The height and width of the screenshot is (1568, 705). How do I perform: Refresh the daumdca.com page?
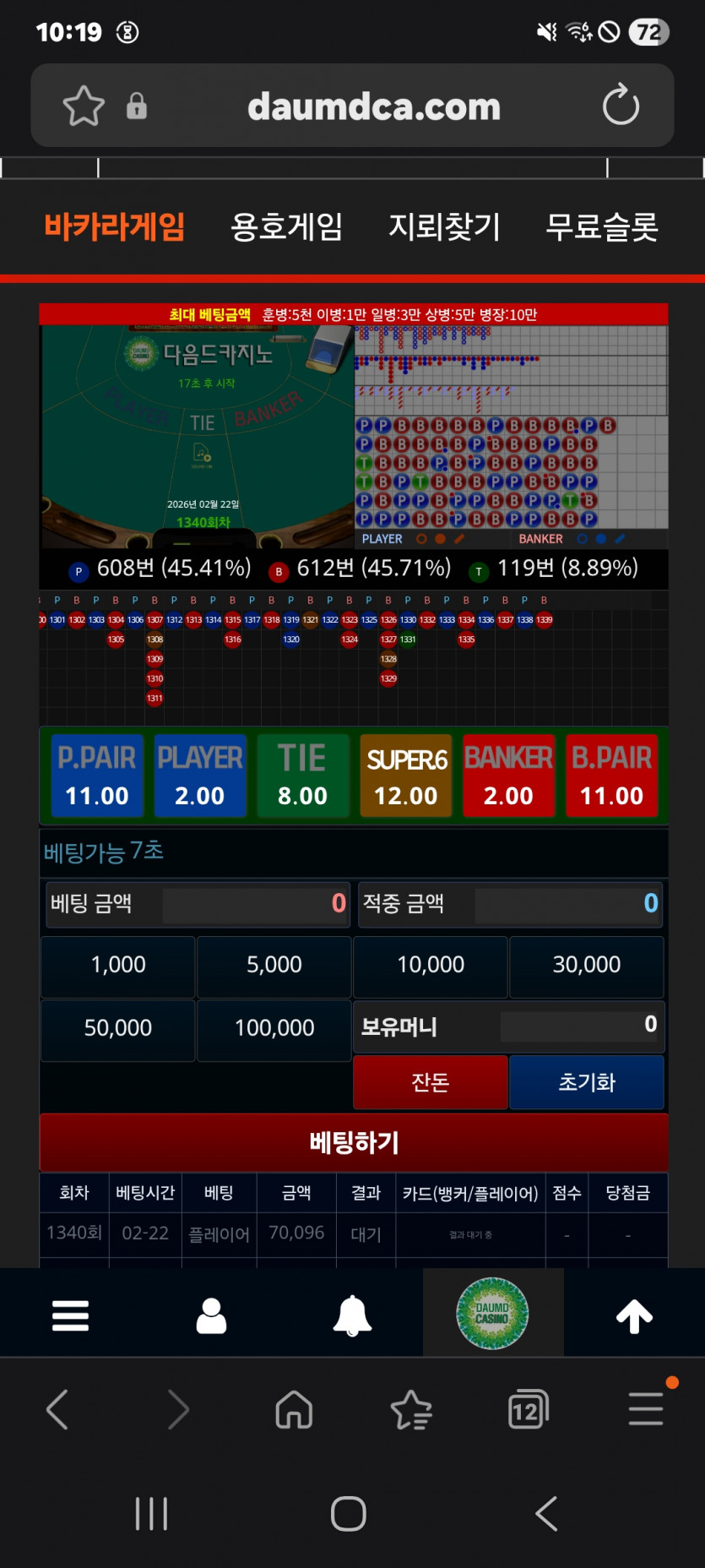[x=621, y=106]
